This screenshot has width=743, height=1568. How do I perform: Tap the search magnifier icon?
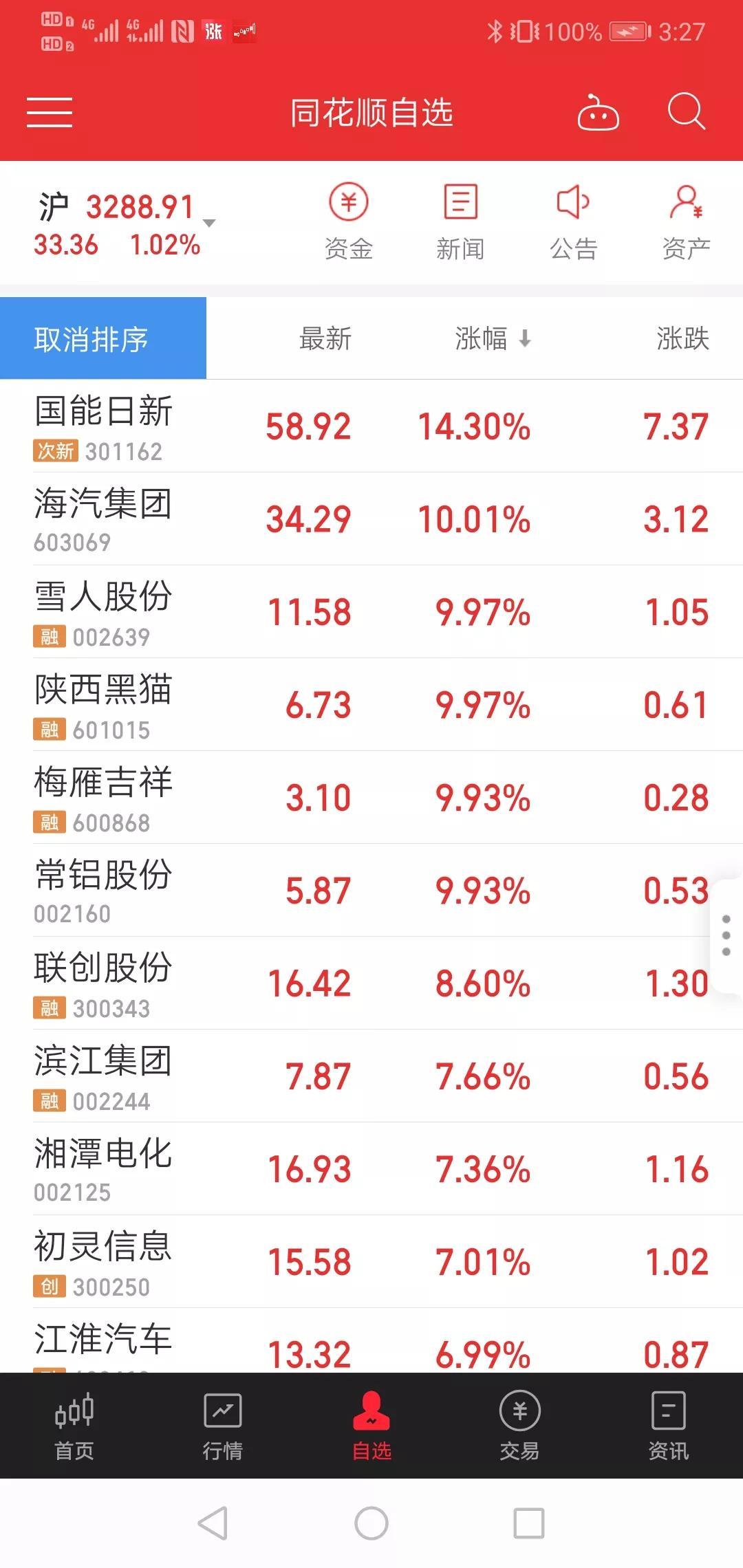pyautogui.click(x=687, y=111)
